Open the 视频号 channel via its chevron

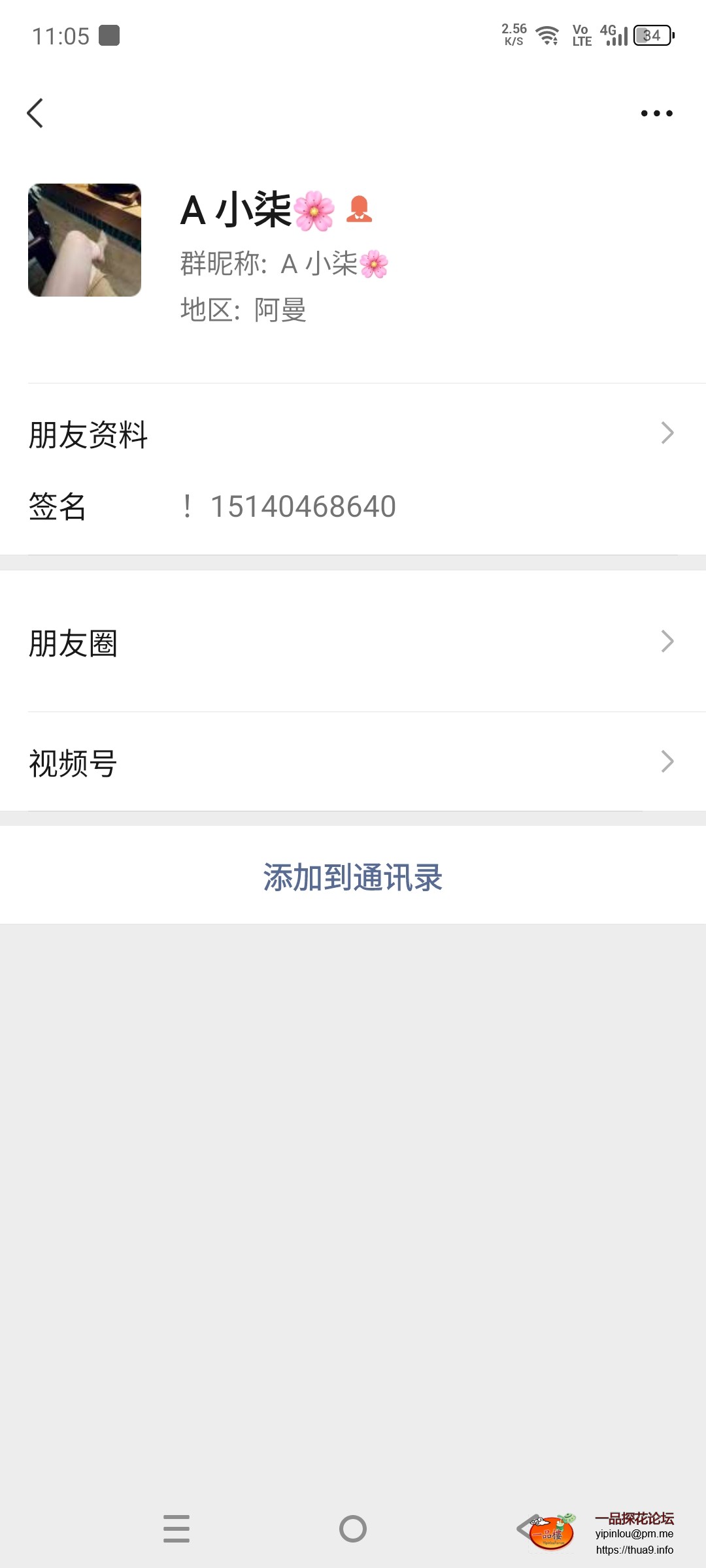click(666, 760)
